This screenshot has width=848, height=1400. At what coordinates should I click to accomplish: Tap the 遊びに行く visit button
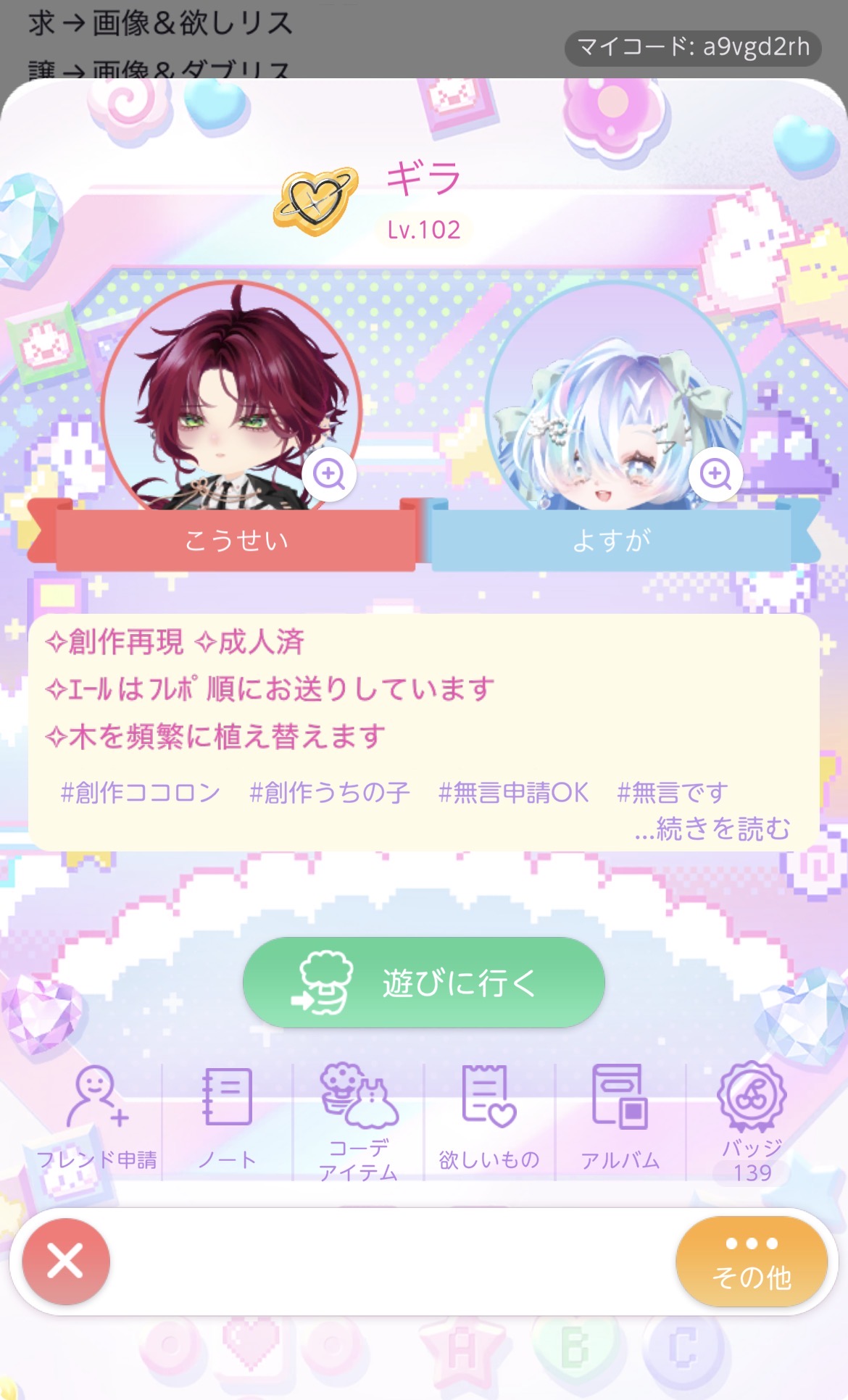(x=424, y=982)
